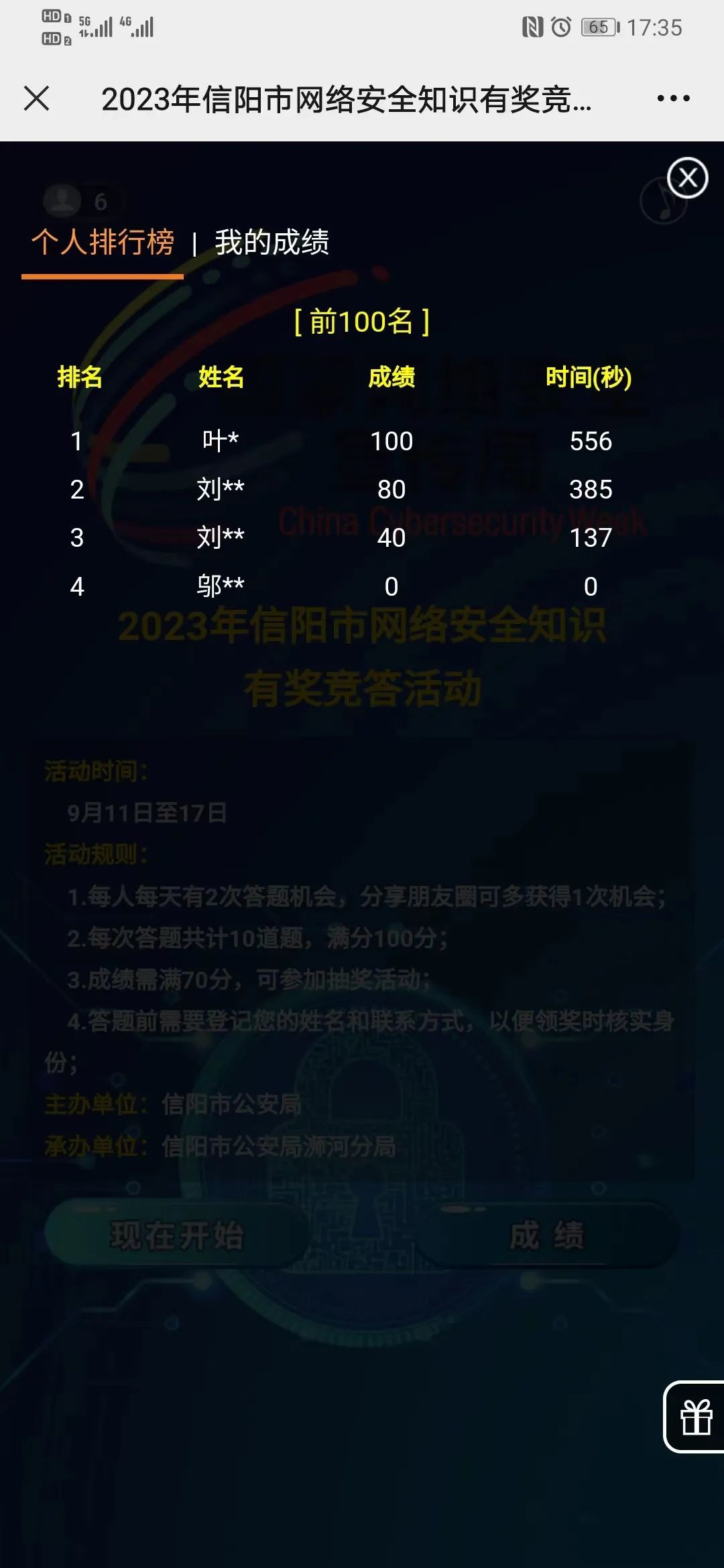724x1568 pixels.
Task: Dismiss the leaderboard overlay
Action: coord(688,178)
